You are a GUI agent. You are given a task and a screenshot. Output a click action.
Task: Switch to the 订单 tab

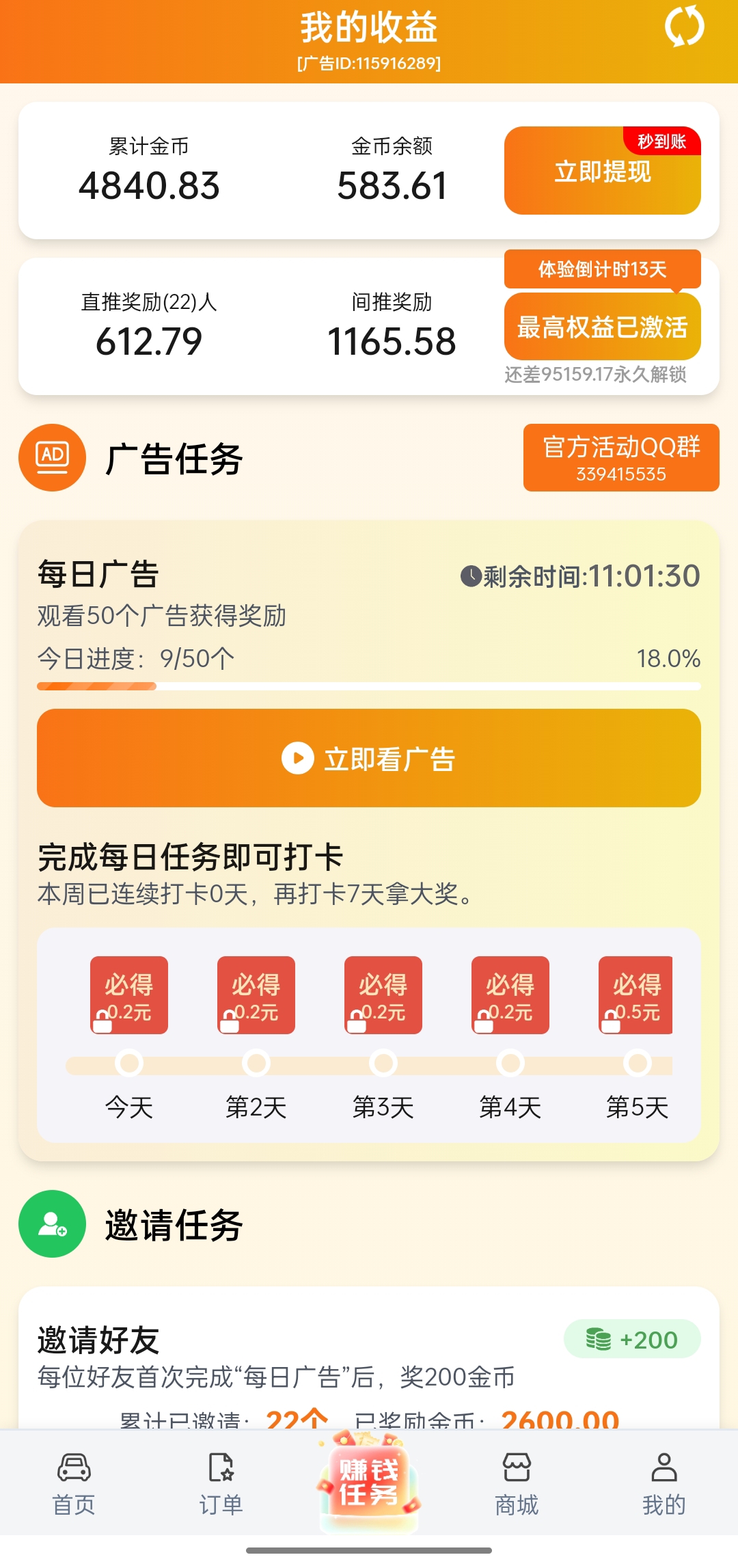click(221, 1485)
